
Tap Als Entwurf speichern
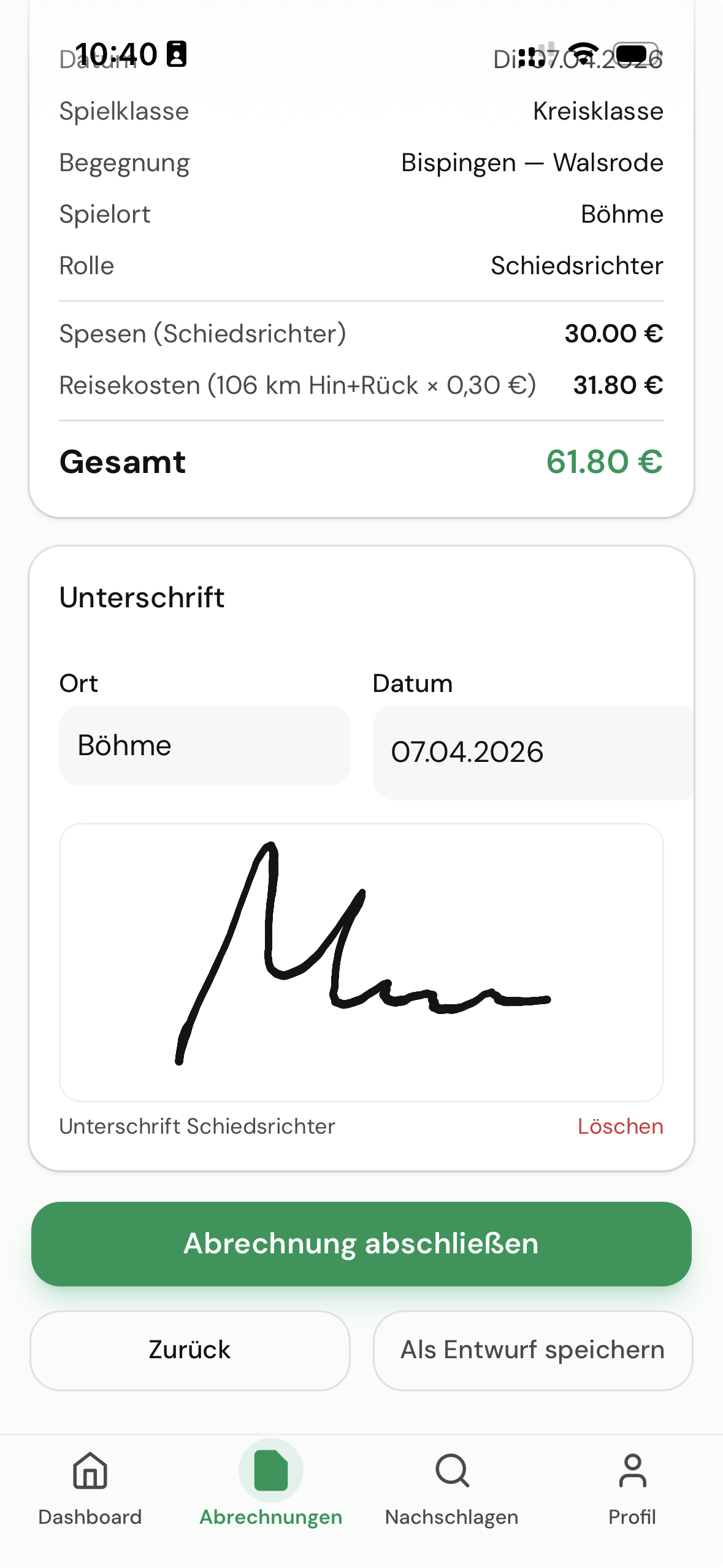point(532,1350)
